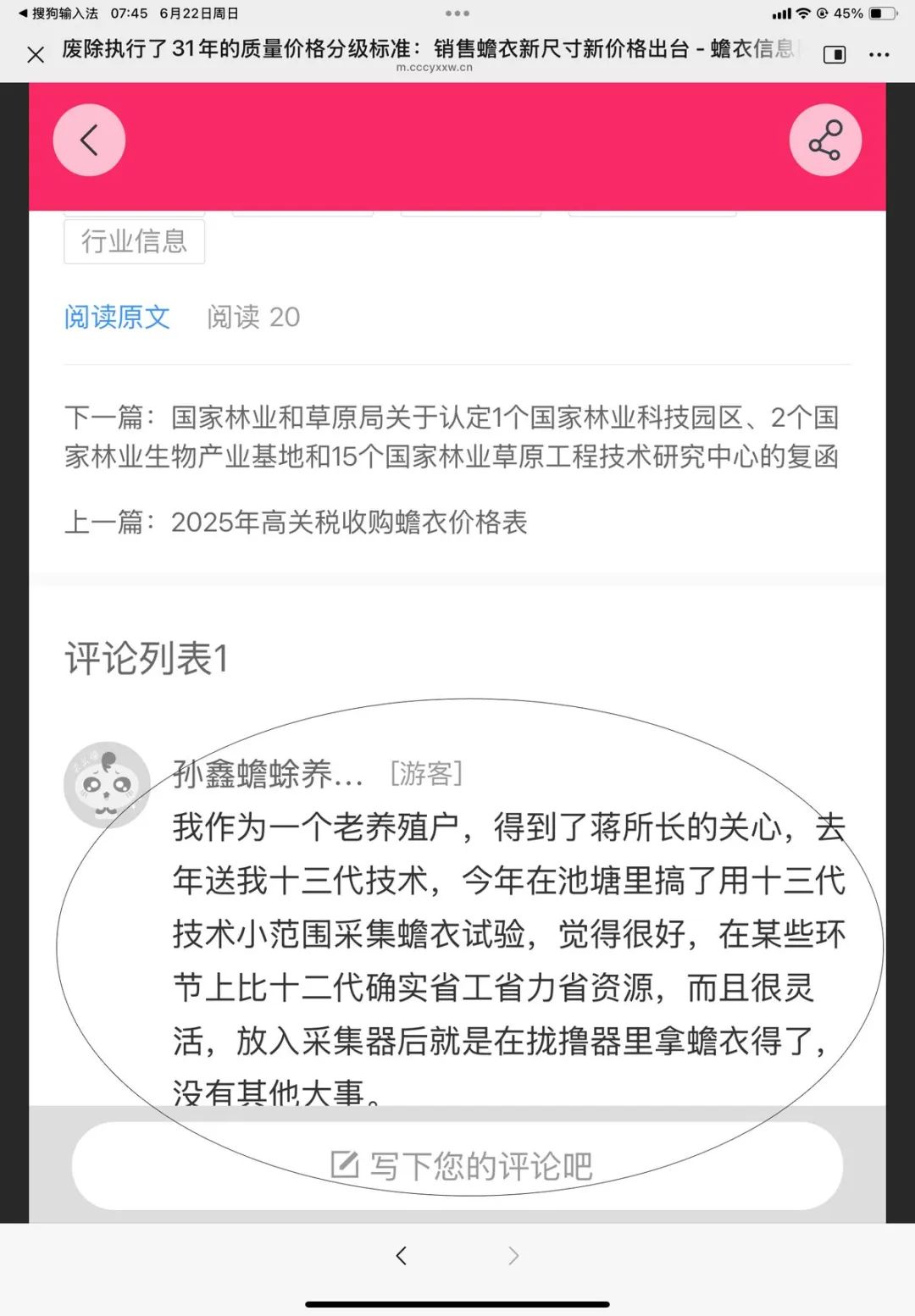Image resolution: width=915 pixels, height=1316 pixels.
Task: Tap the 写下您的评论吧 comment box
Action: pyautogui.click(x=457, y=1166)
